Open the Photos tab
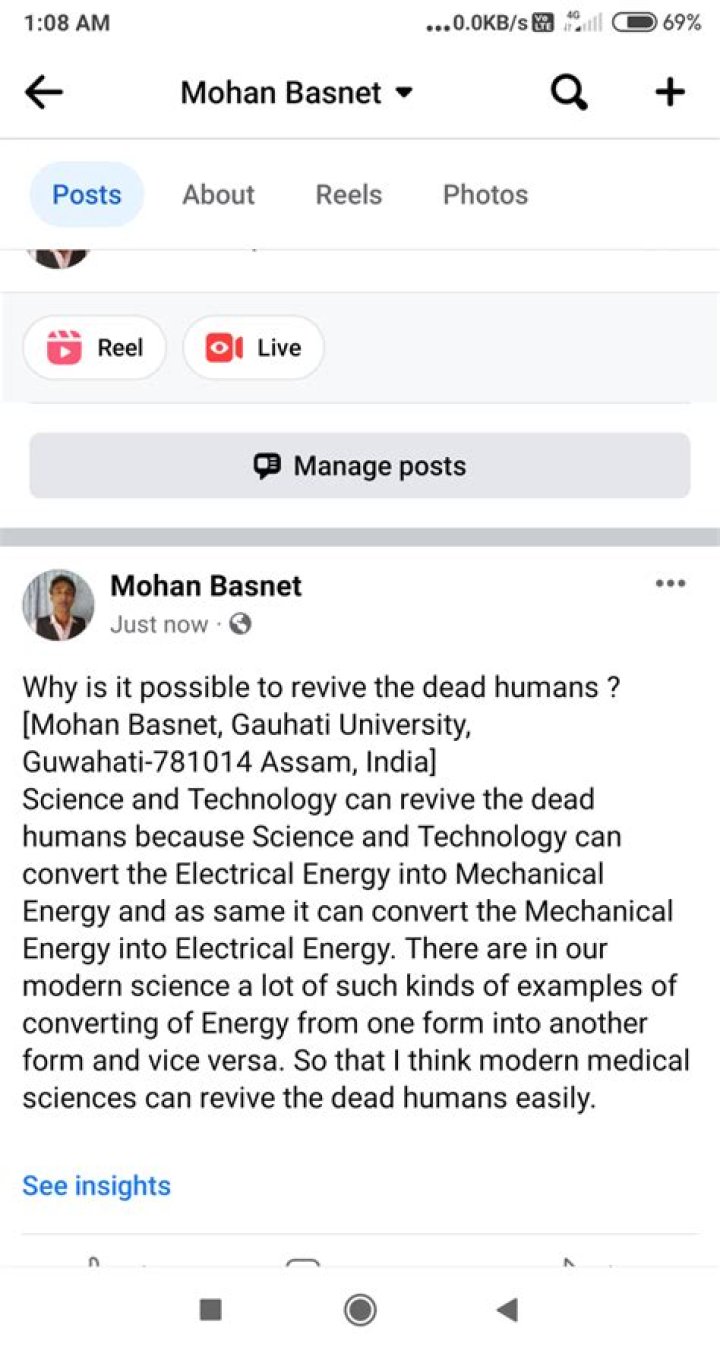 click(x=485, y=195)
